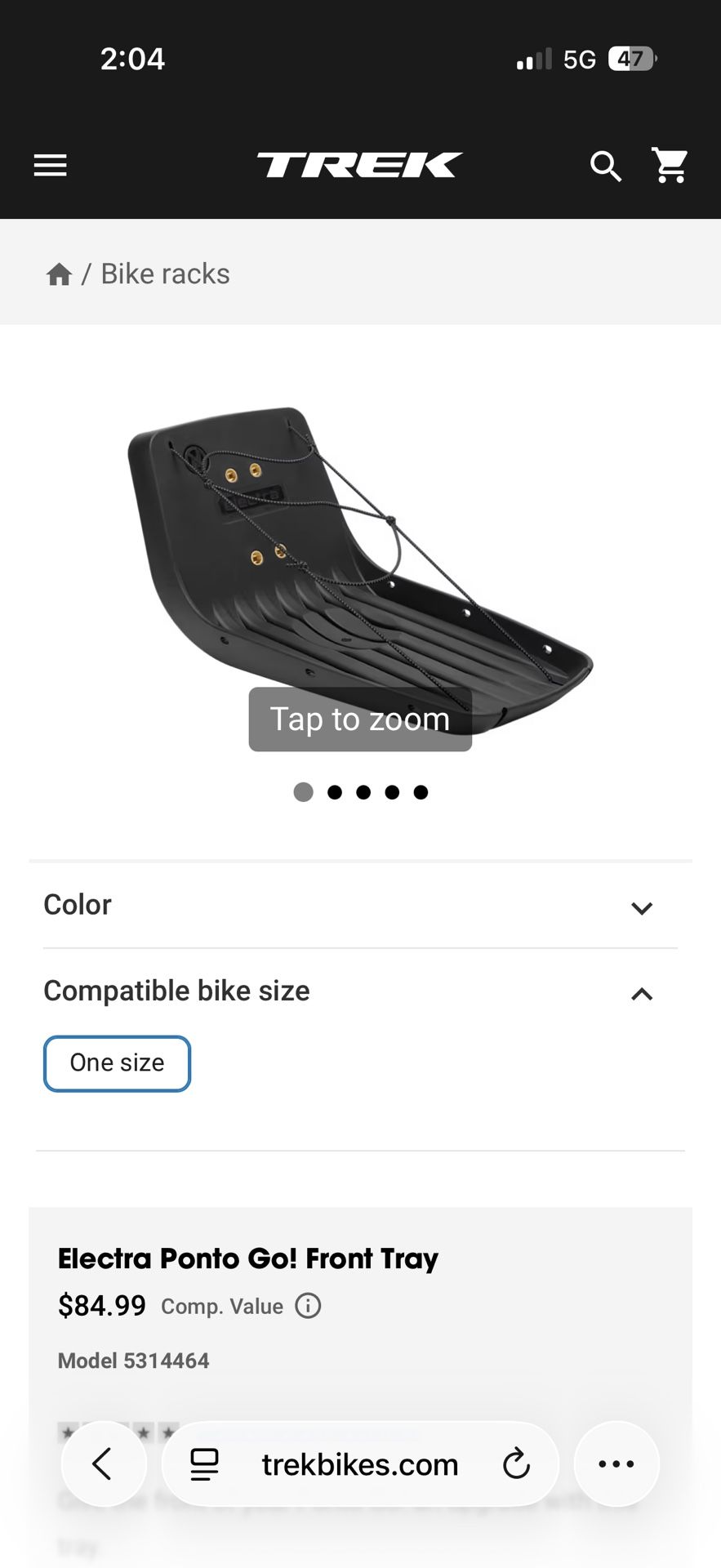
Task: Open the search magnifier icon
Action: tap(606, 166)
